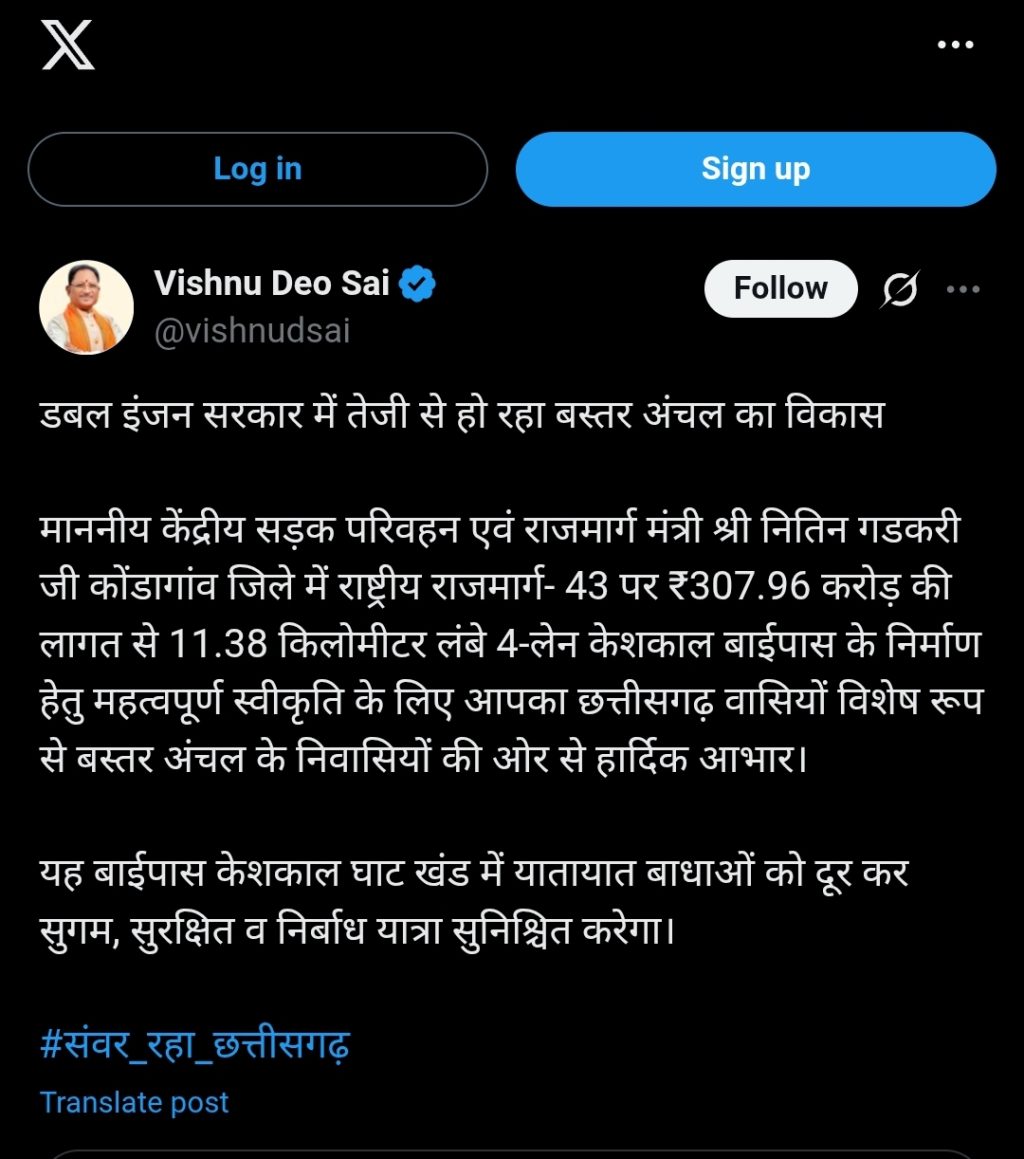This screenshot has width=1024, height=1159.
Task: Tap the Sign up button
Action: 755,169
